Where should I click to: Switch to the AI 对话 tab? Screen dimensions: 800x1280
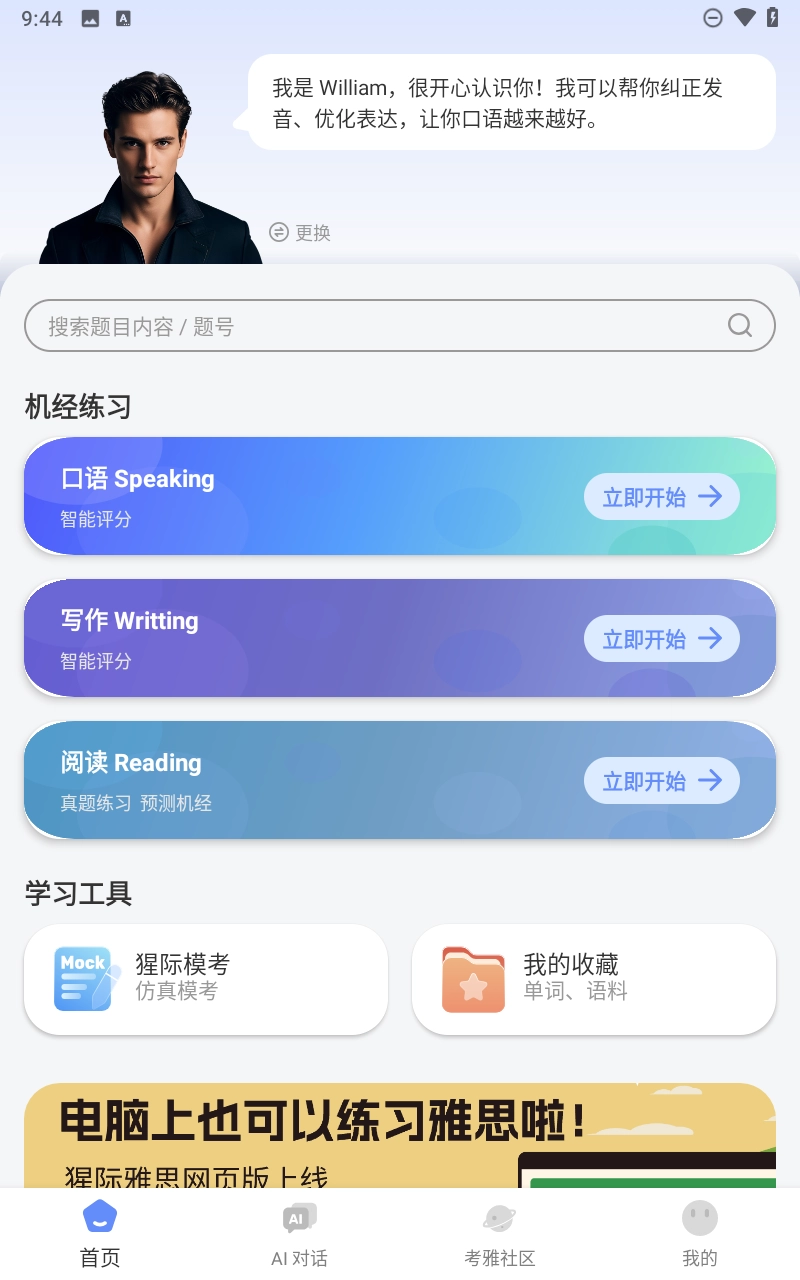click(299, 1232)
